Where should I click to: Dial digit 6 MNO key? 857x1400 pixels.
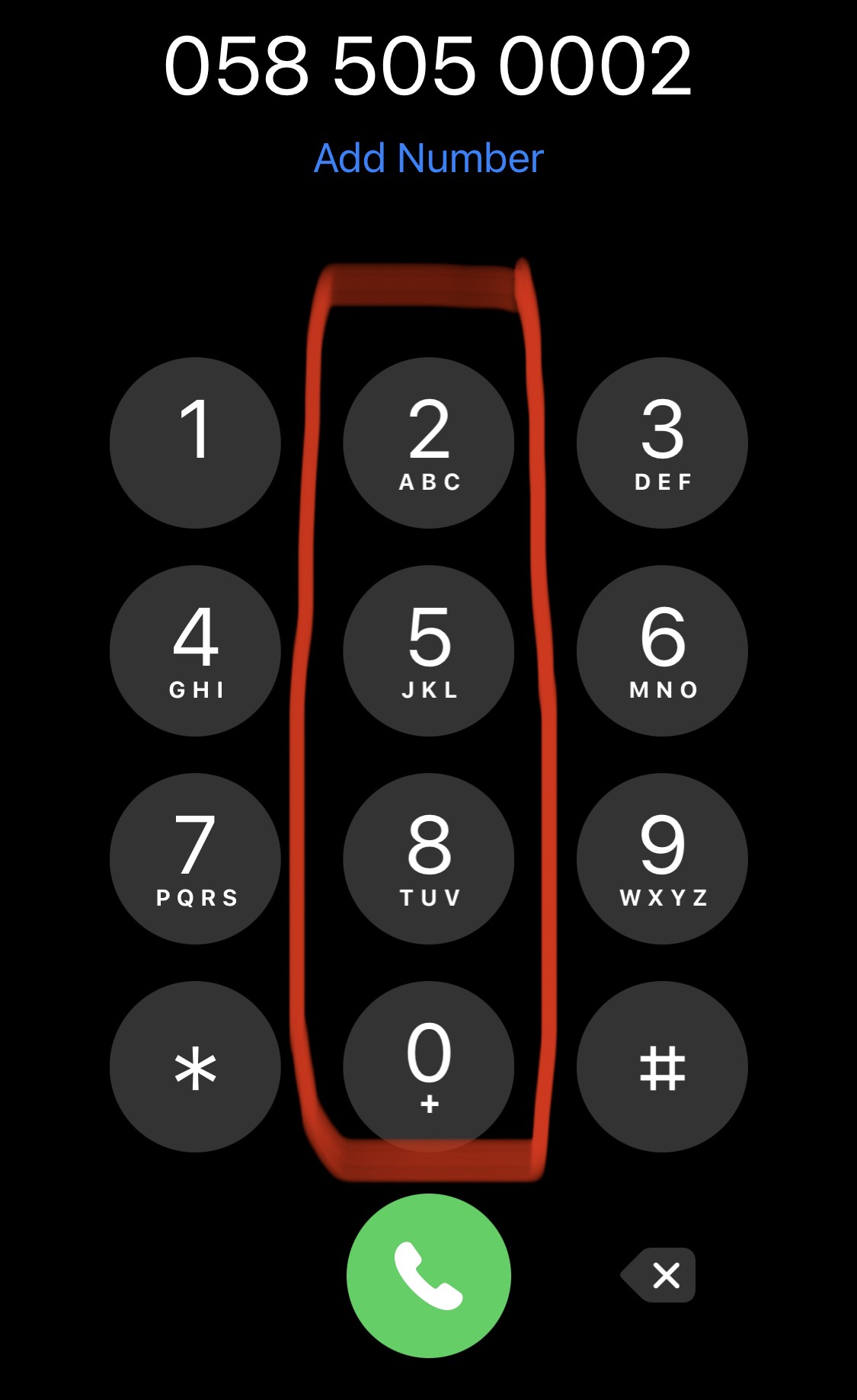[x=662, y=650]
